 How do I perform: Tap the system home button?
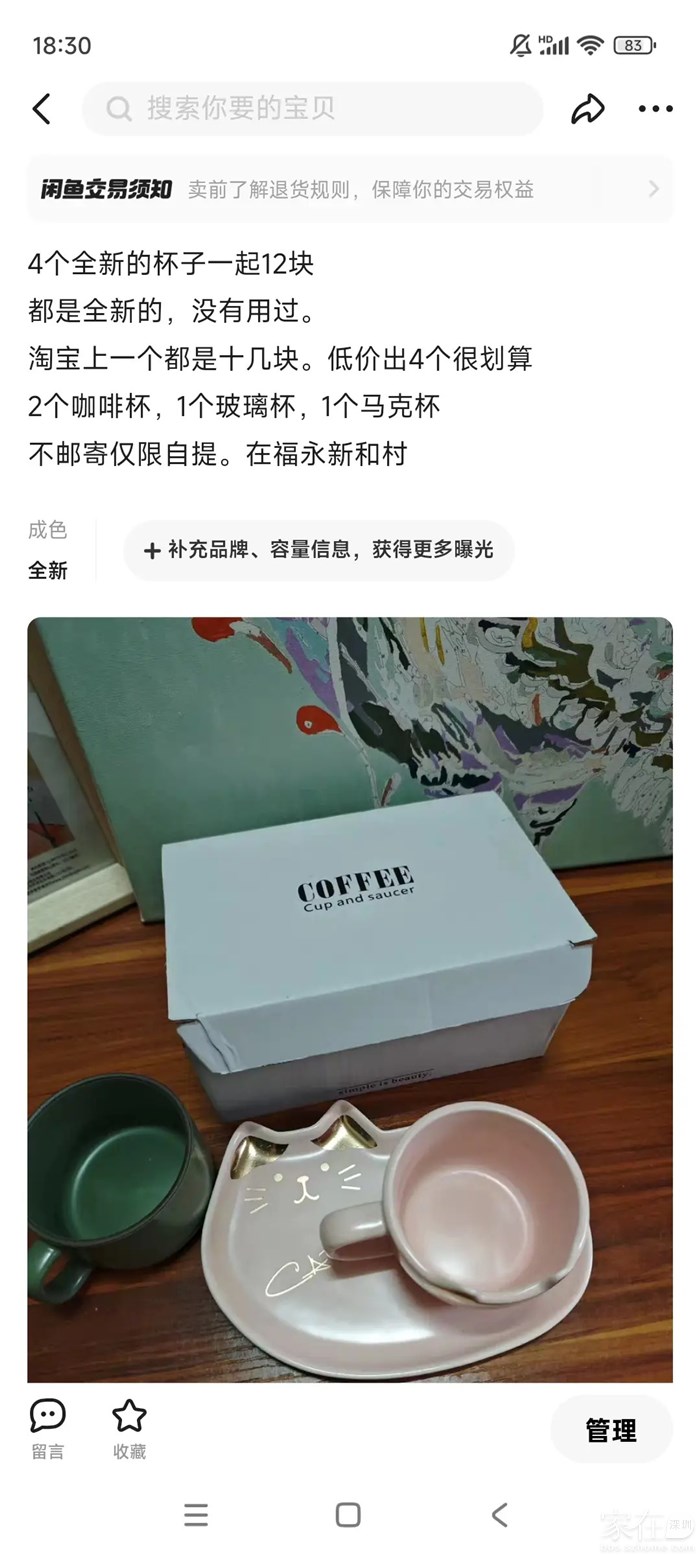click(x=348, y=1514)
